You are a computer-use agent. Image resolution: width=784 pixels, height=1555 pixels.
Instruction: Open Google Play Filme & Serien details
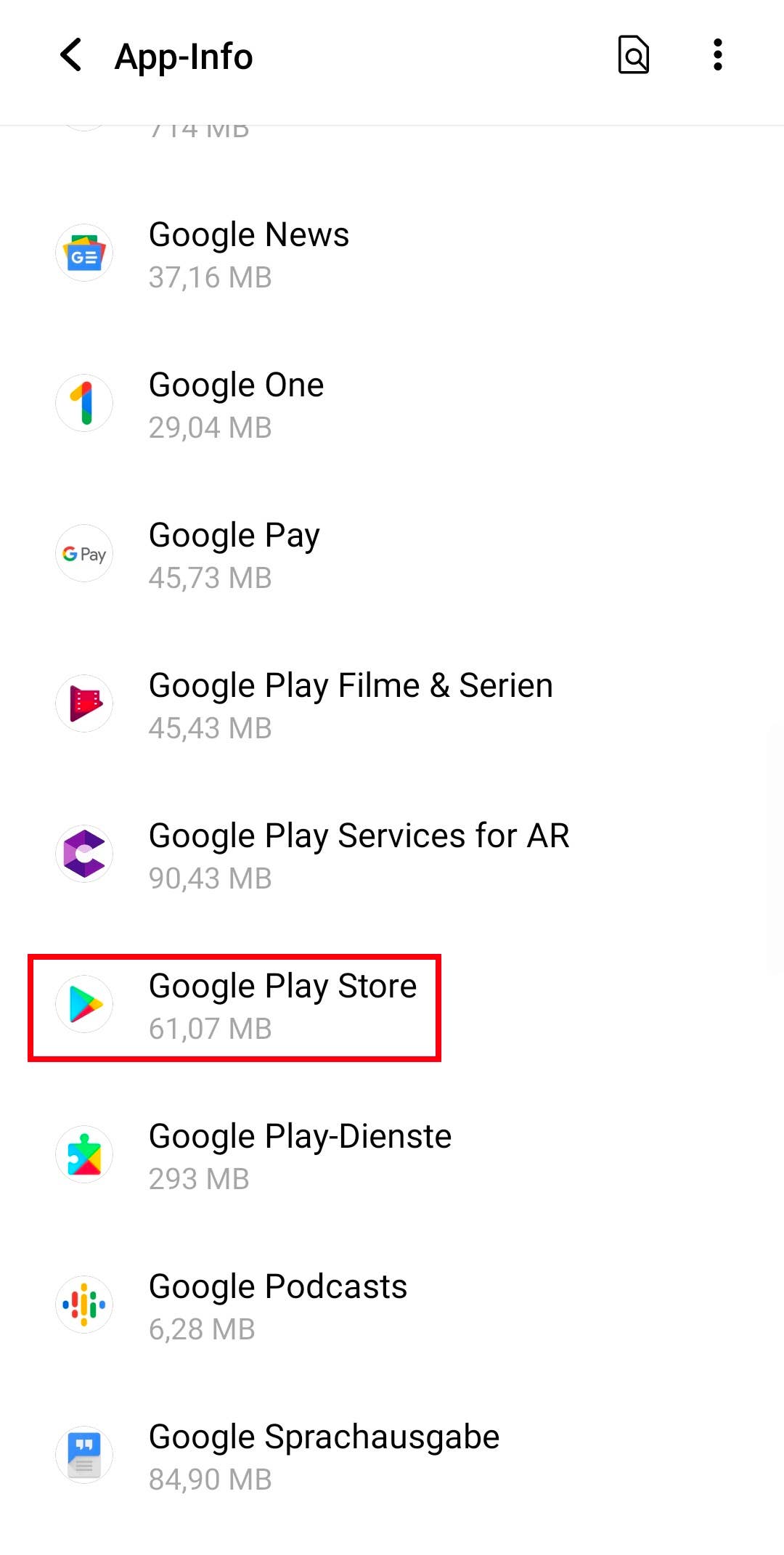tap(350, 703)
